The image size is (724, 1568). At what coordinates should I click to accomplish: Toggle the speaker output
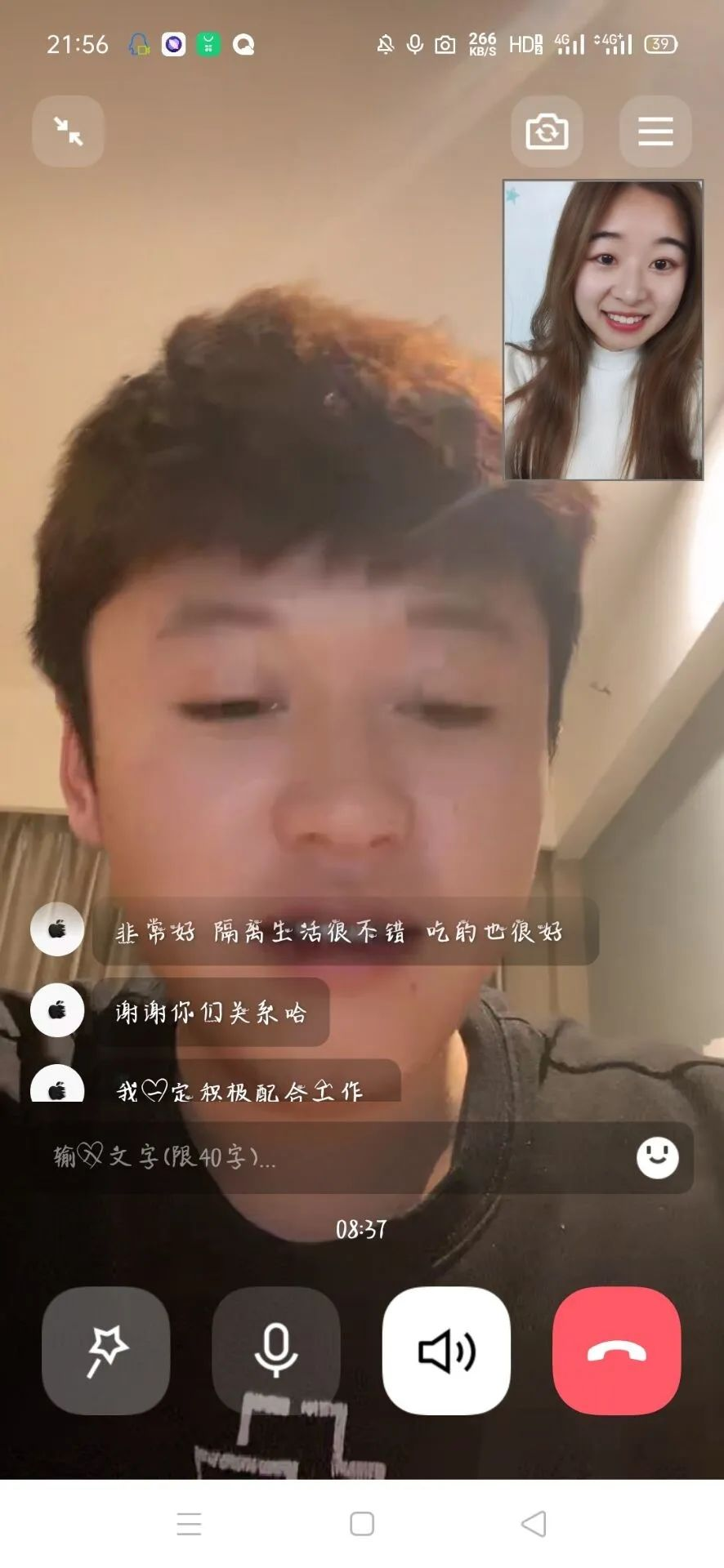pos(446,1351)
